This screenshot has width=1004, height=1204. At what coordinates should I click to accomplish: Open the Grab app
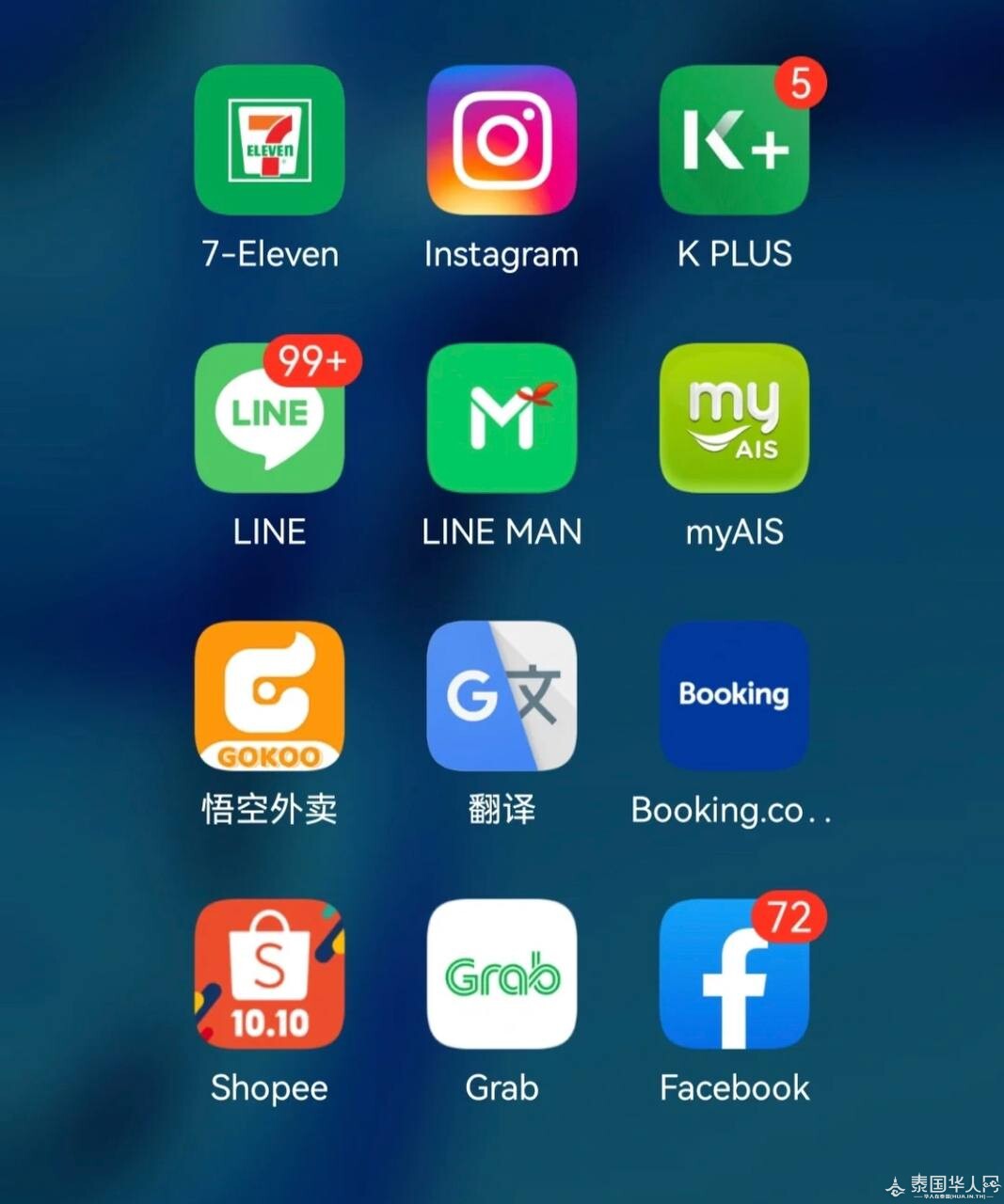tap(502, 974)
